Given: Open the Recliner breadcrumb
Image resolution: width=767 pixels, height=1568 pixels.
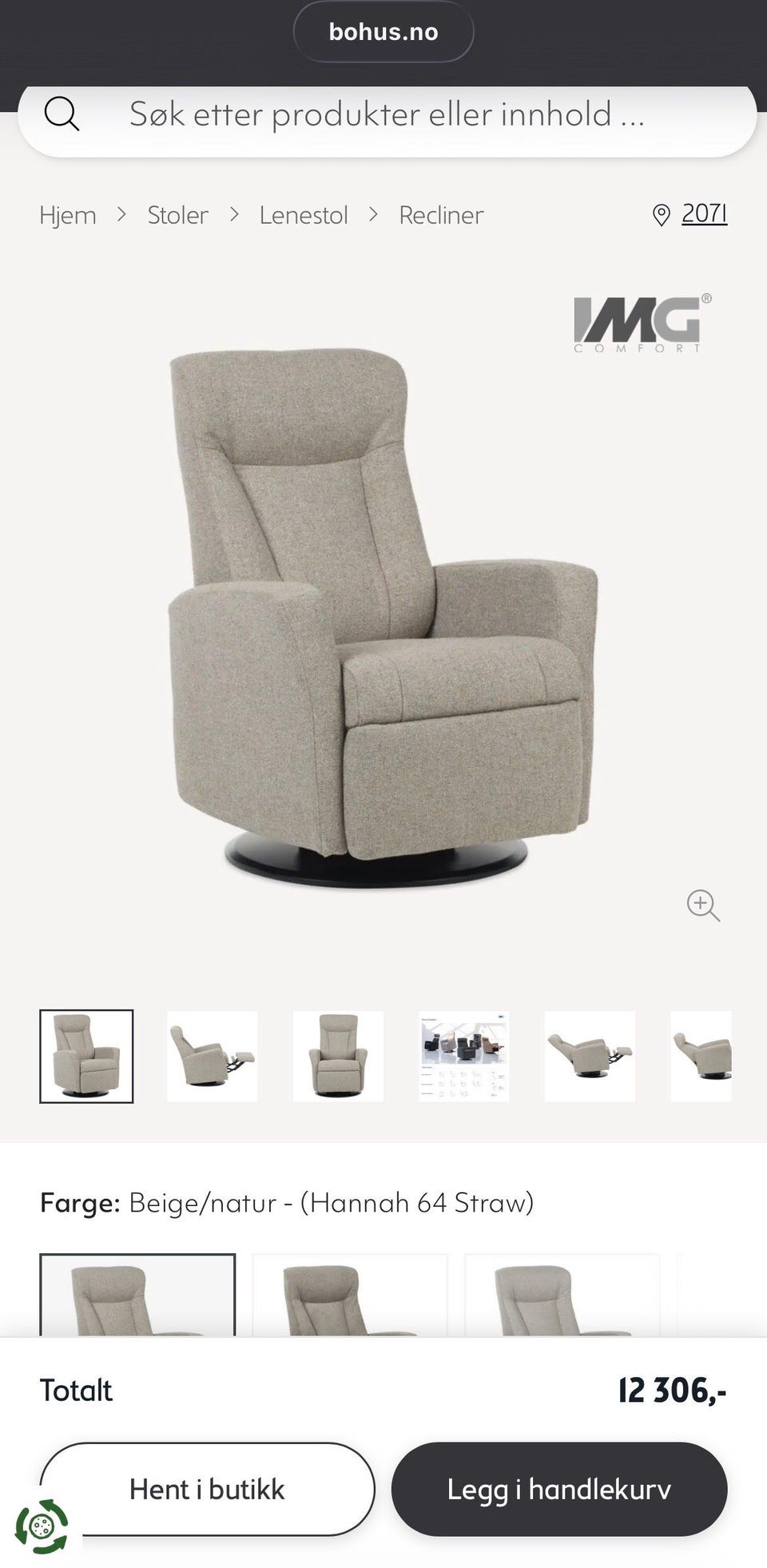Looking at the screenshot, I should 441,215.
